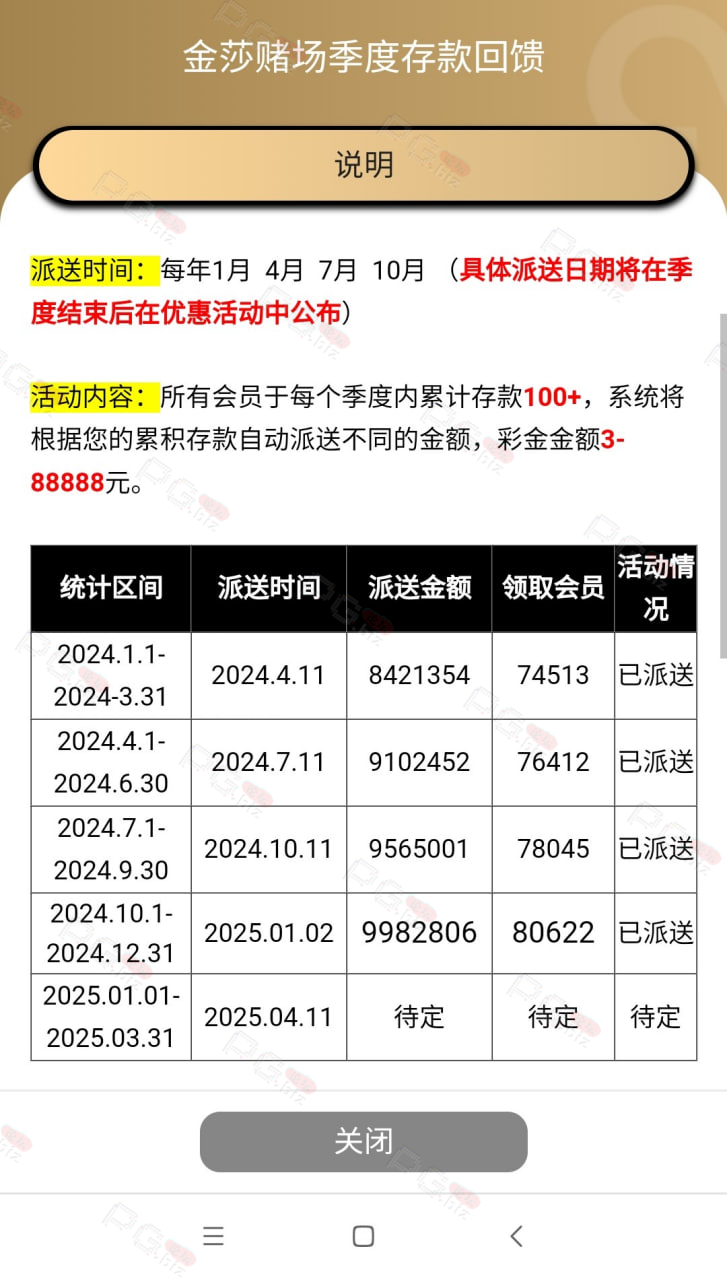Image resolution: width=727 pixels, height=1280 pixels.
Task: Close the dialog with 关闭
Action: click(363, 1141)
